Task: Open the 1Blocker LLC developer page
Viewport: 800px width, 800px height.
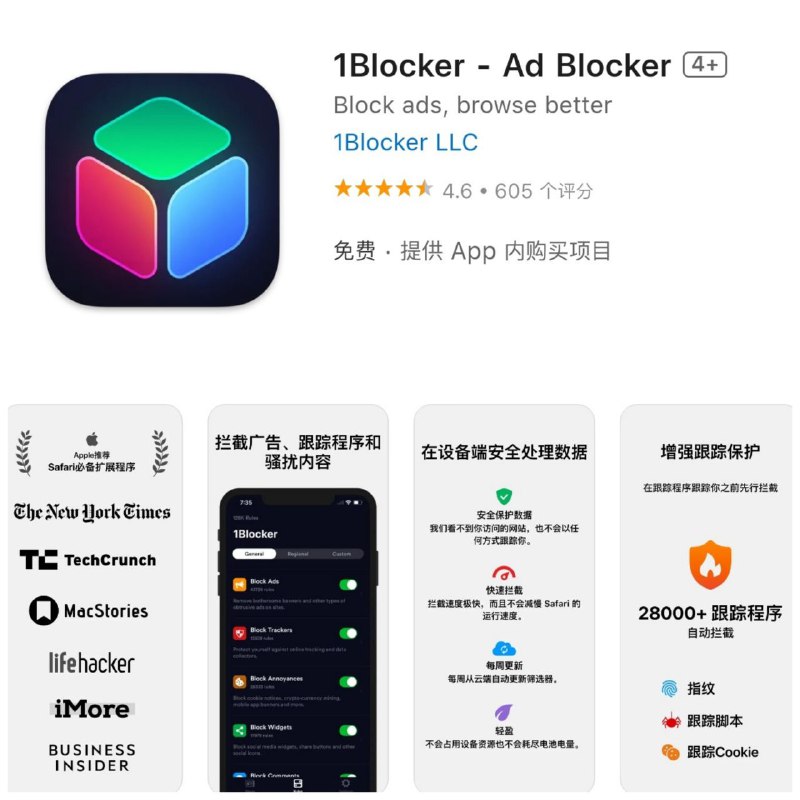Action: [405, 142]
